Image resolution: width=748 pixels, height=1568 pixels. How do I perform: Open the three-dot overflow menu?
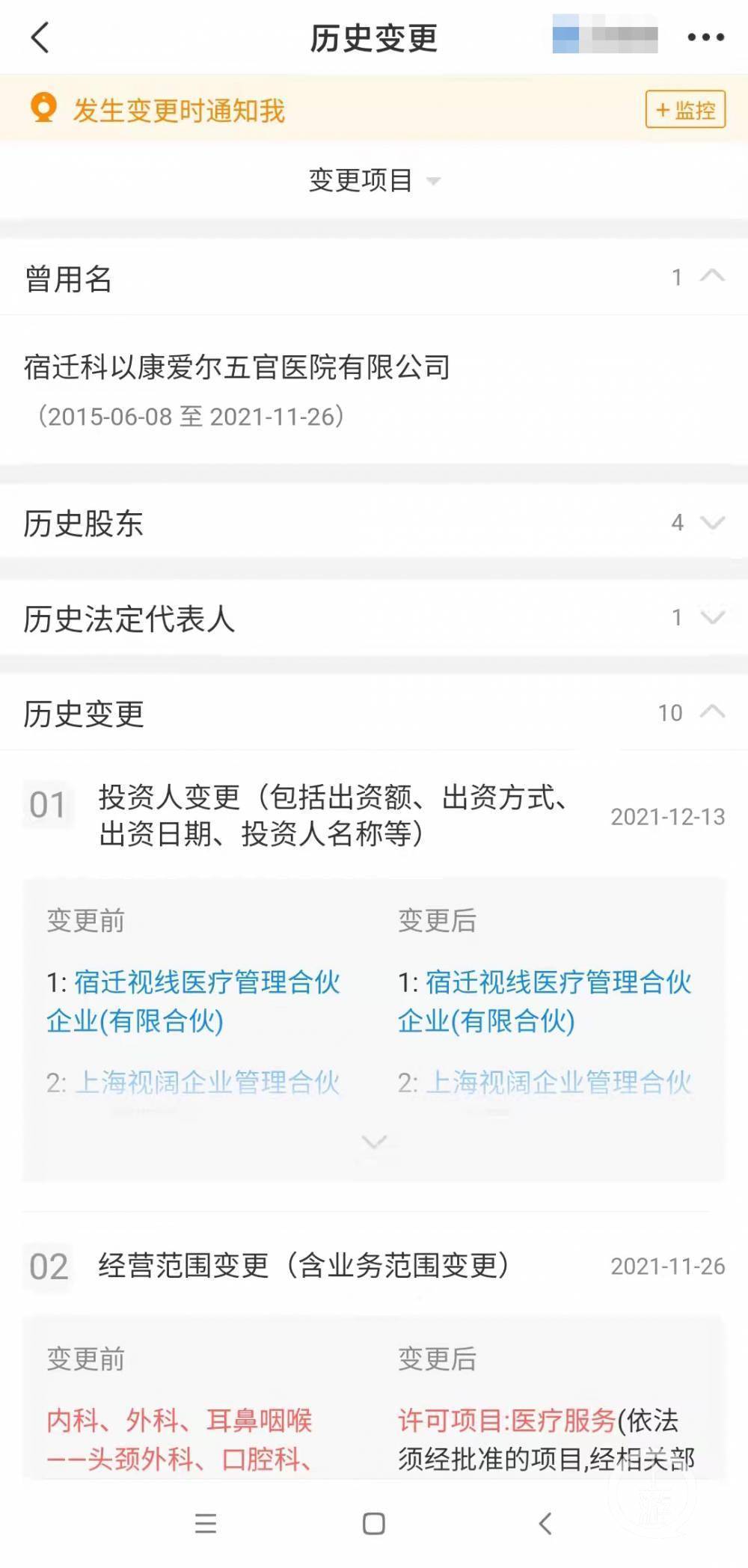pyautogui.click(x=704, y=37)
